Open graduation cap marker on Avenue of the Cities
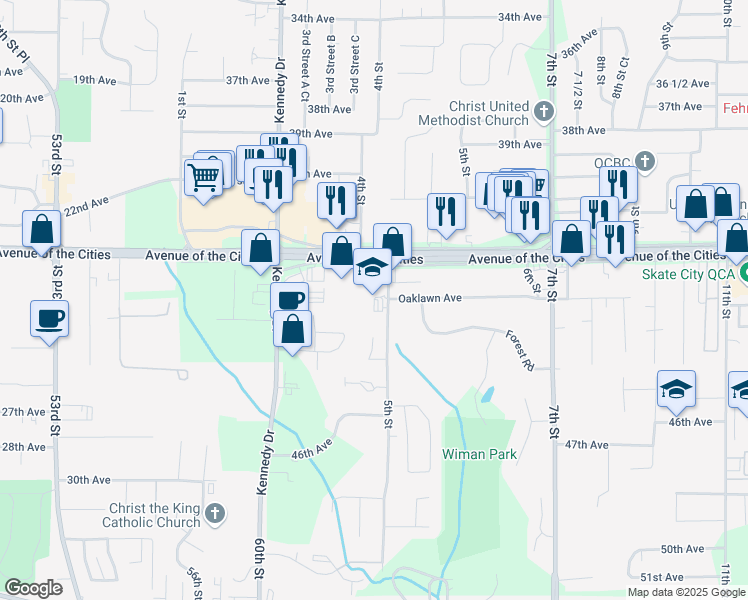This screenshot has height=600, width=748. (x=373, y=271)
